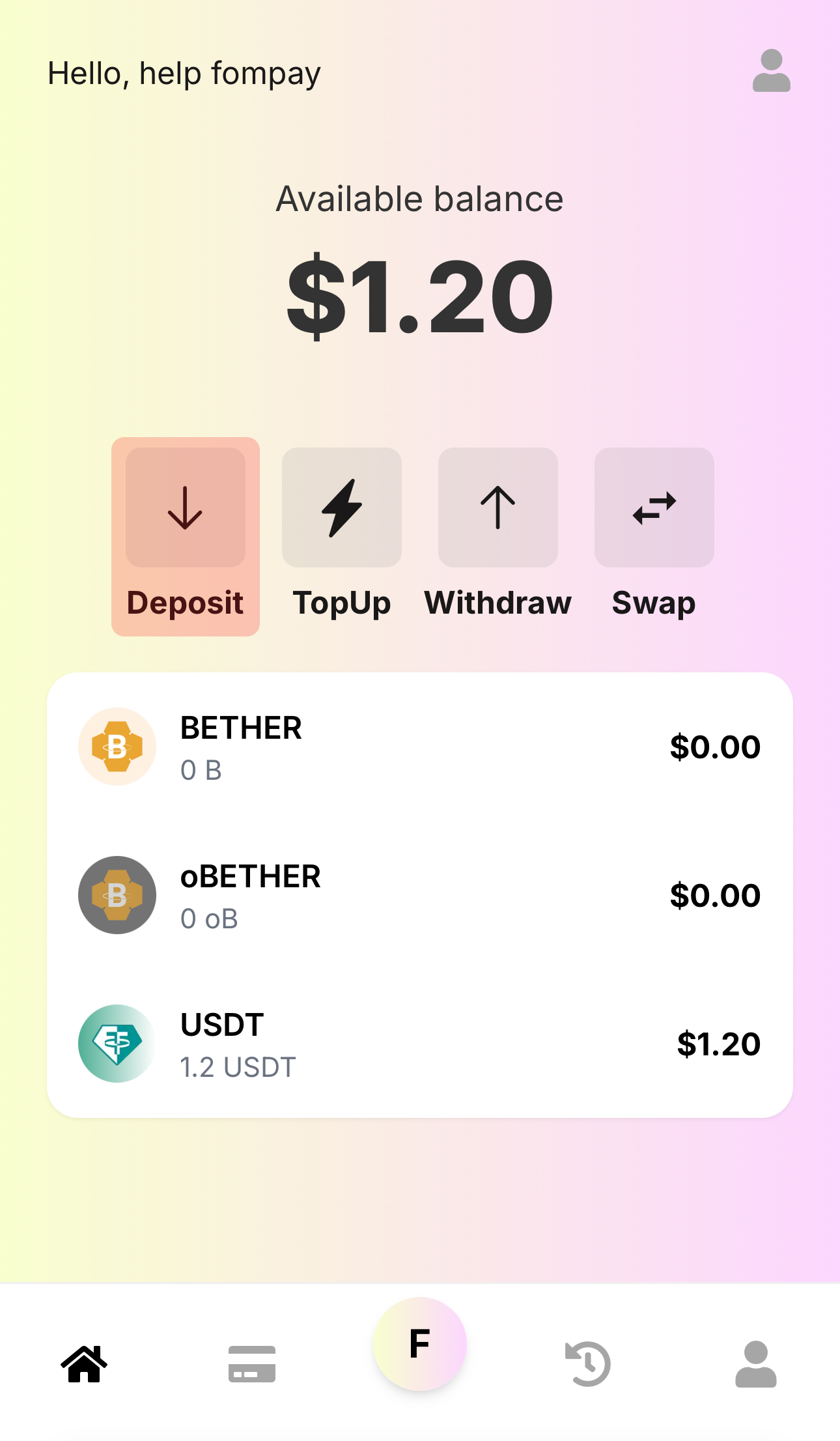840x1441 pixels.
Task: Select the USDT balance row
Action: [x=419, y=1044]
